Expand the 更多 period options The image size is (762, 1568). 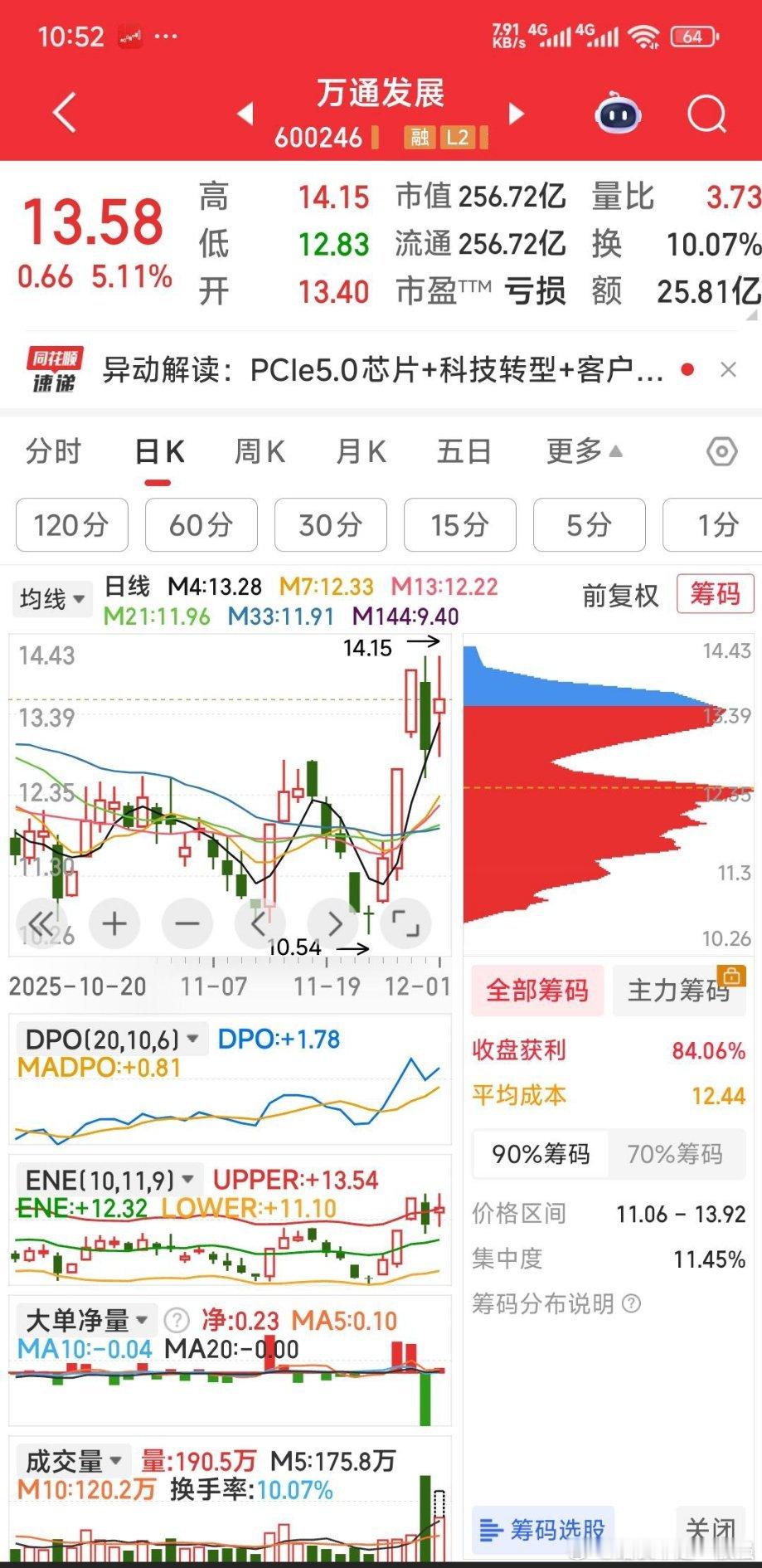[583, 452]
